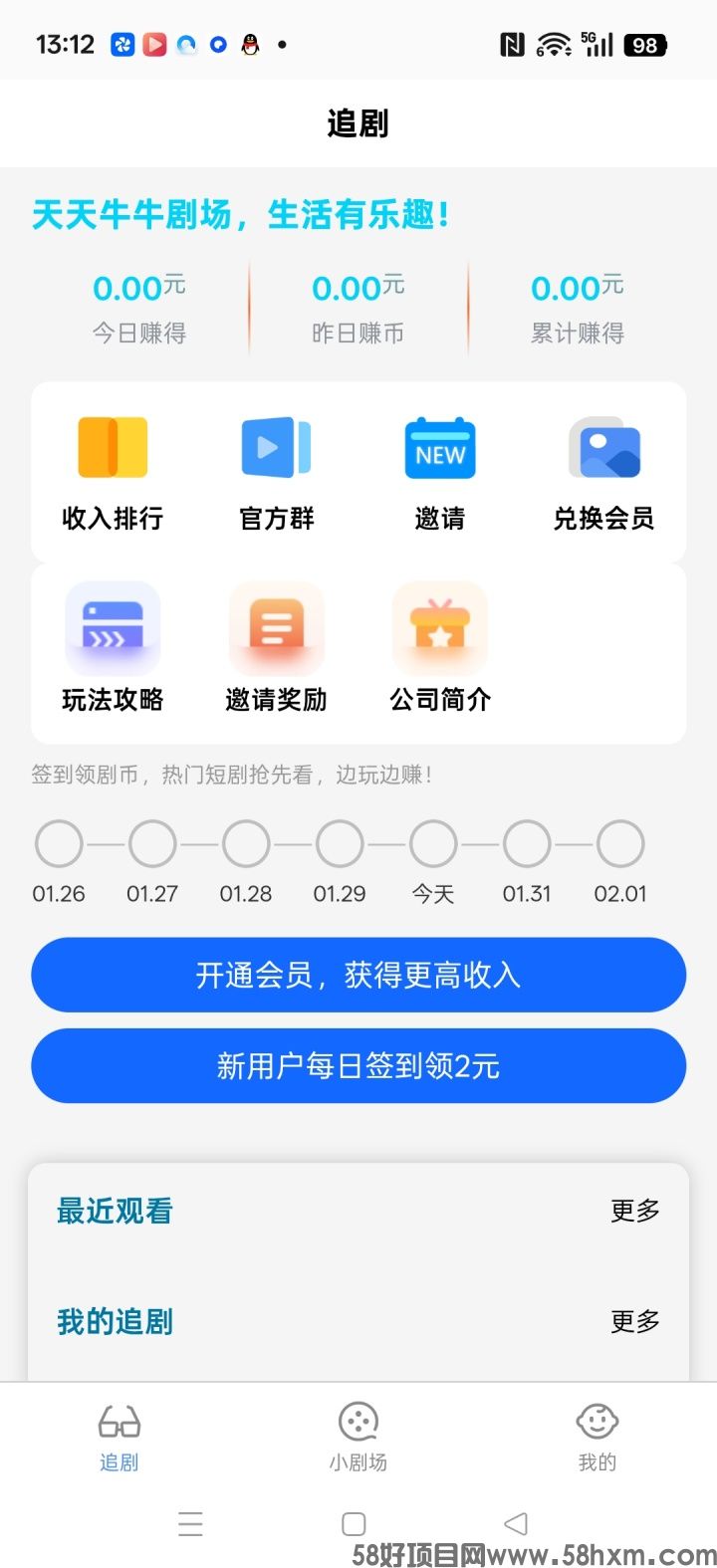717x1568 pixels.
Task: Tap the system back button
Action: pos(516,1523)
